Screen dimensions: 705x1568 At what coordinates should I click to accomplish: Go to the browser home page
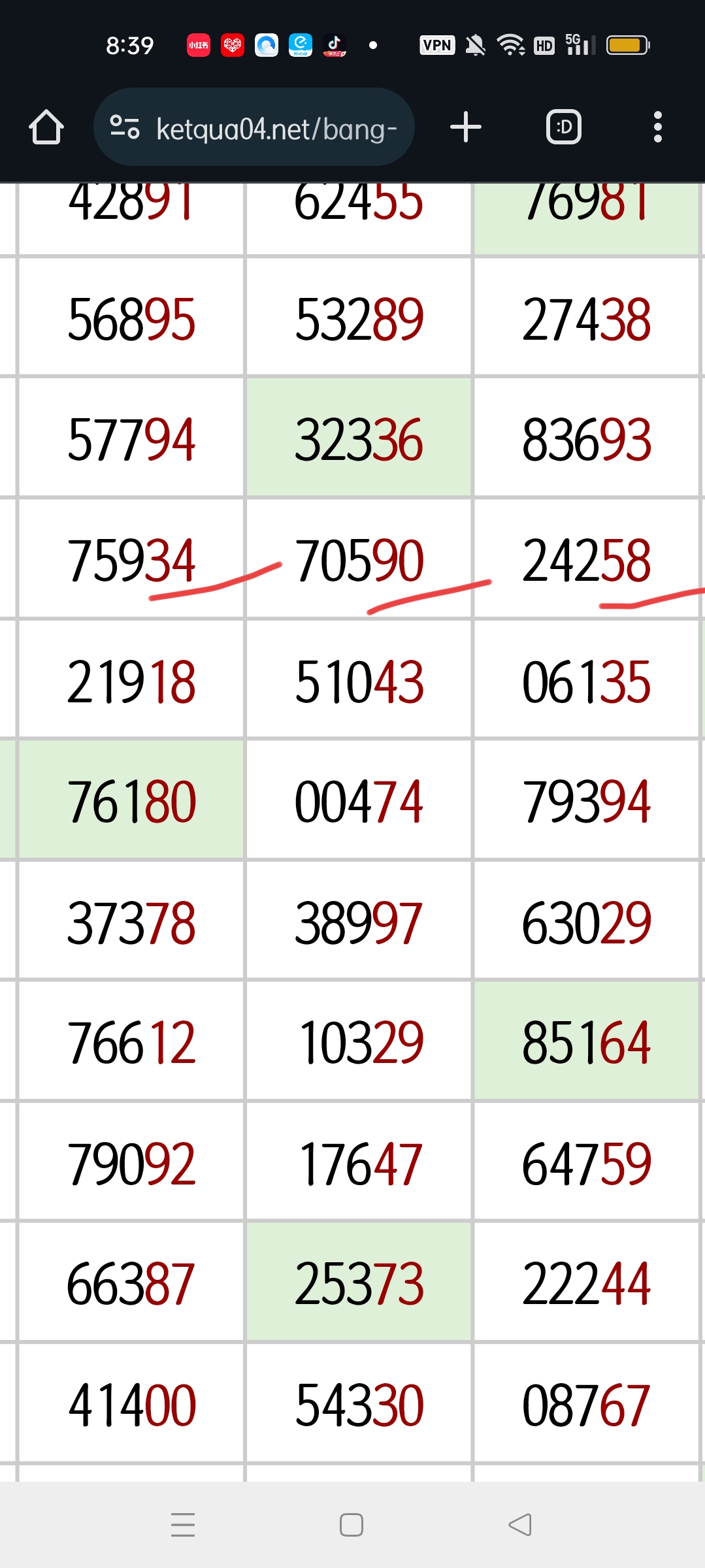click(x=46, y=127)
